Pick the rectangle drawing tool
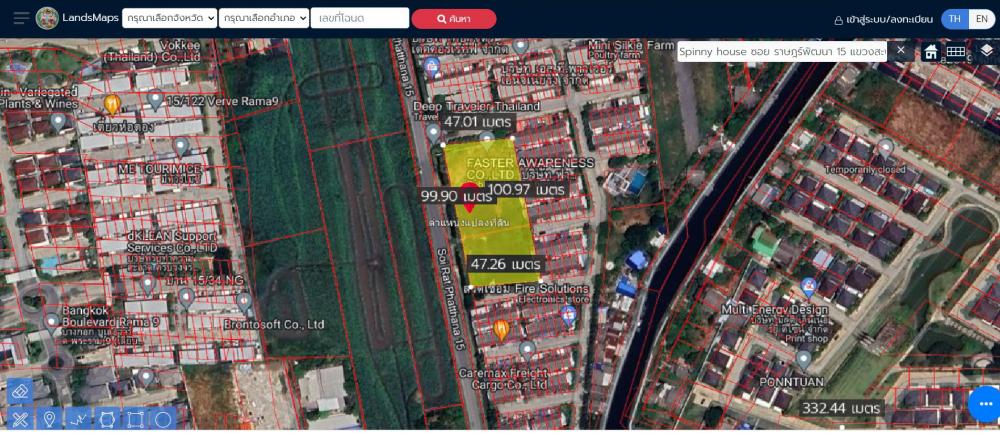The image size is (1000, 434). pyautogui.click(x=135, y=419)
